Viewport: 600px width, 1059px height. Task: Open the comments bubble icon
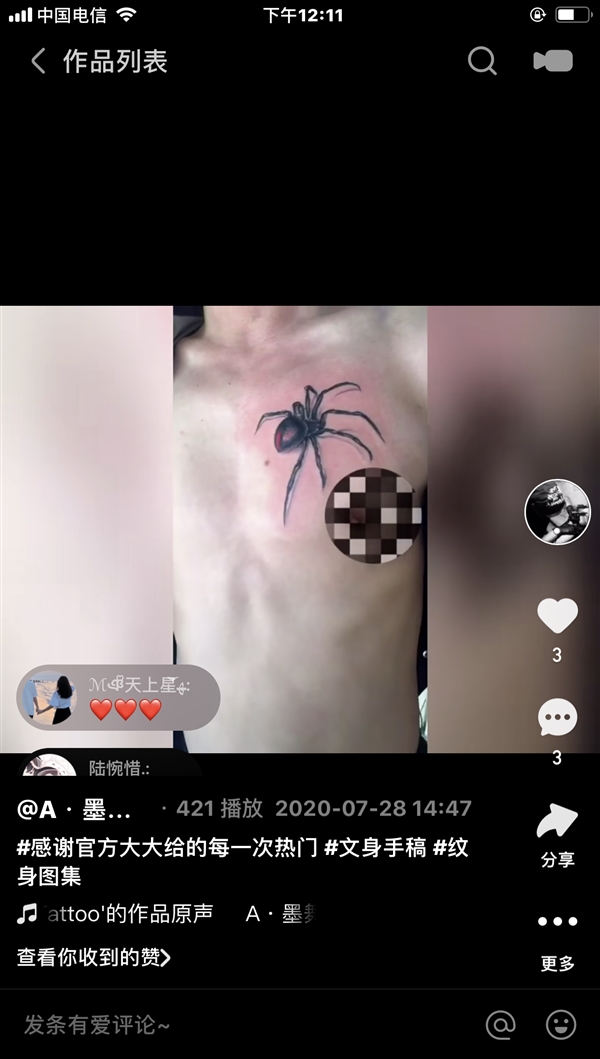557,717
